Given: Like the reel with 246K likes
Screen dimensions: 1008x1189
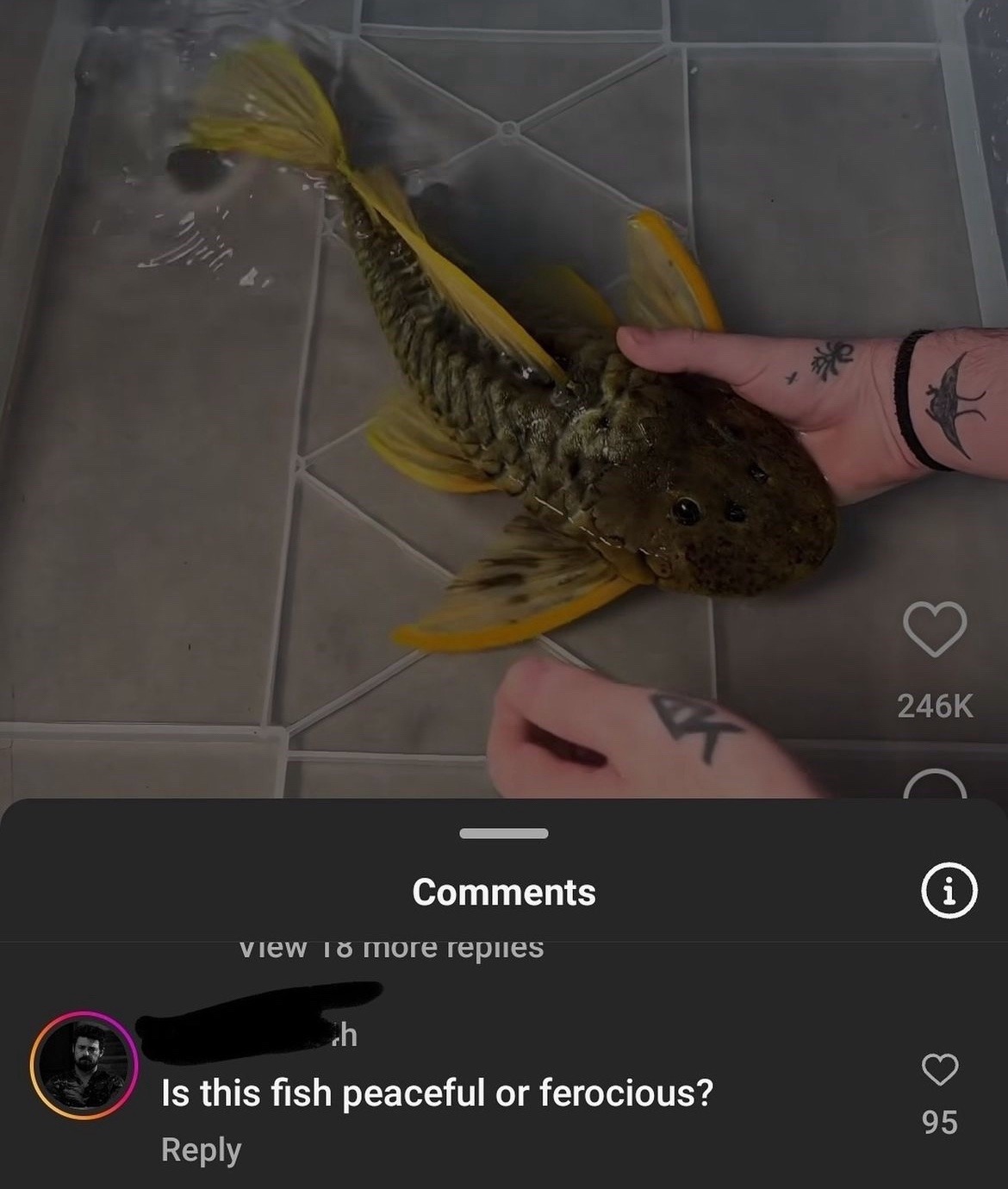Looking at the screenshot, I should (x=934, y=630).
